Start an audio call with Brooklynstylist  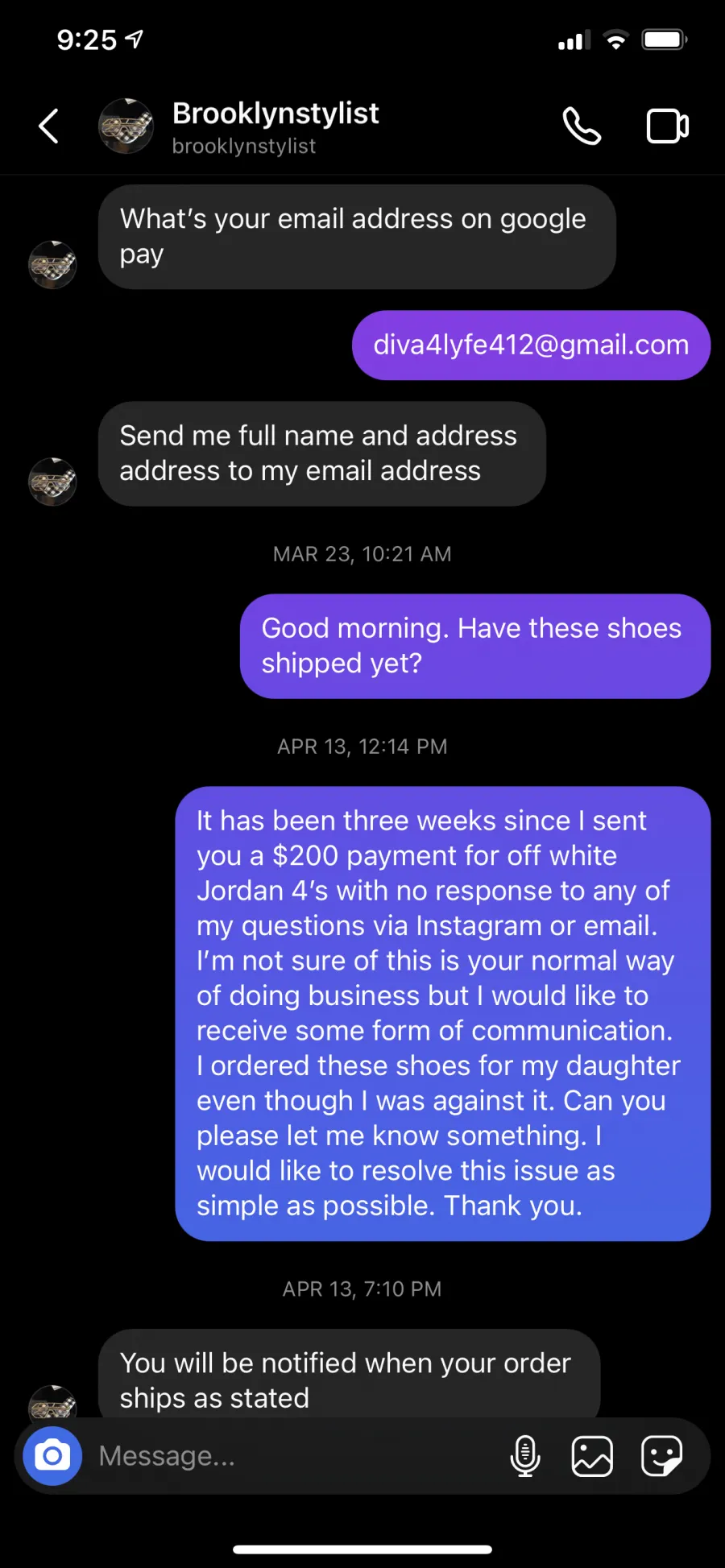[582, 126]
